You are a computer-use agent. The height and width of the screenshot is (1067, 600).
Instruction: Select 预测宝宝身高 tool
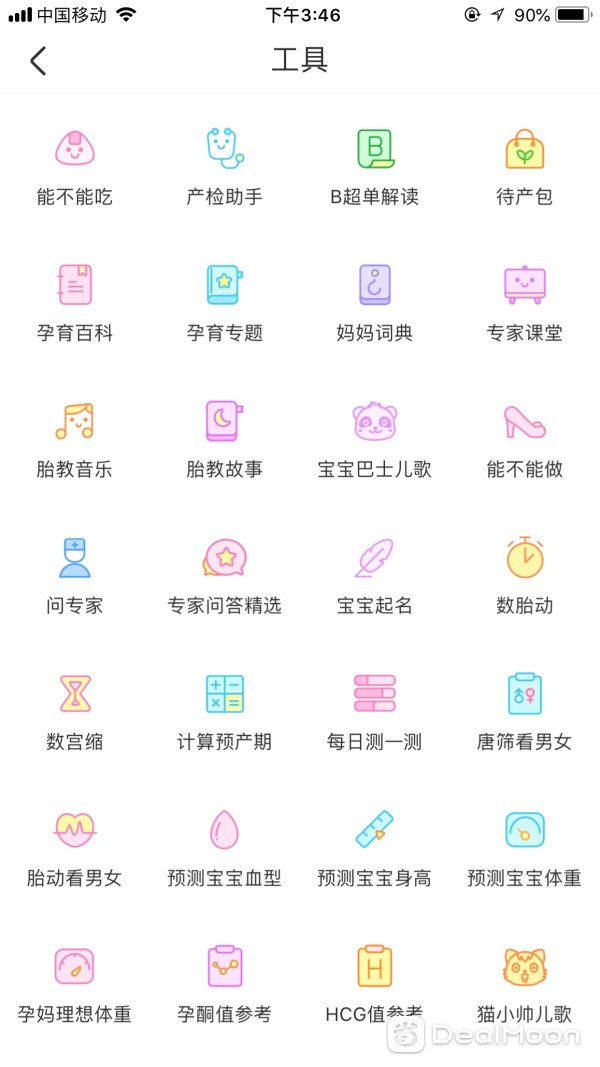click(375, 849)
